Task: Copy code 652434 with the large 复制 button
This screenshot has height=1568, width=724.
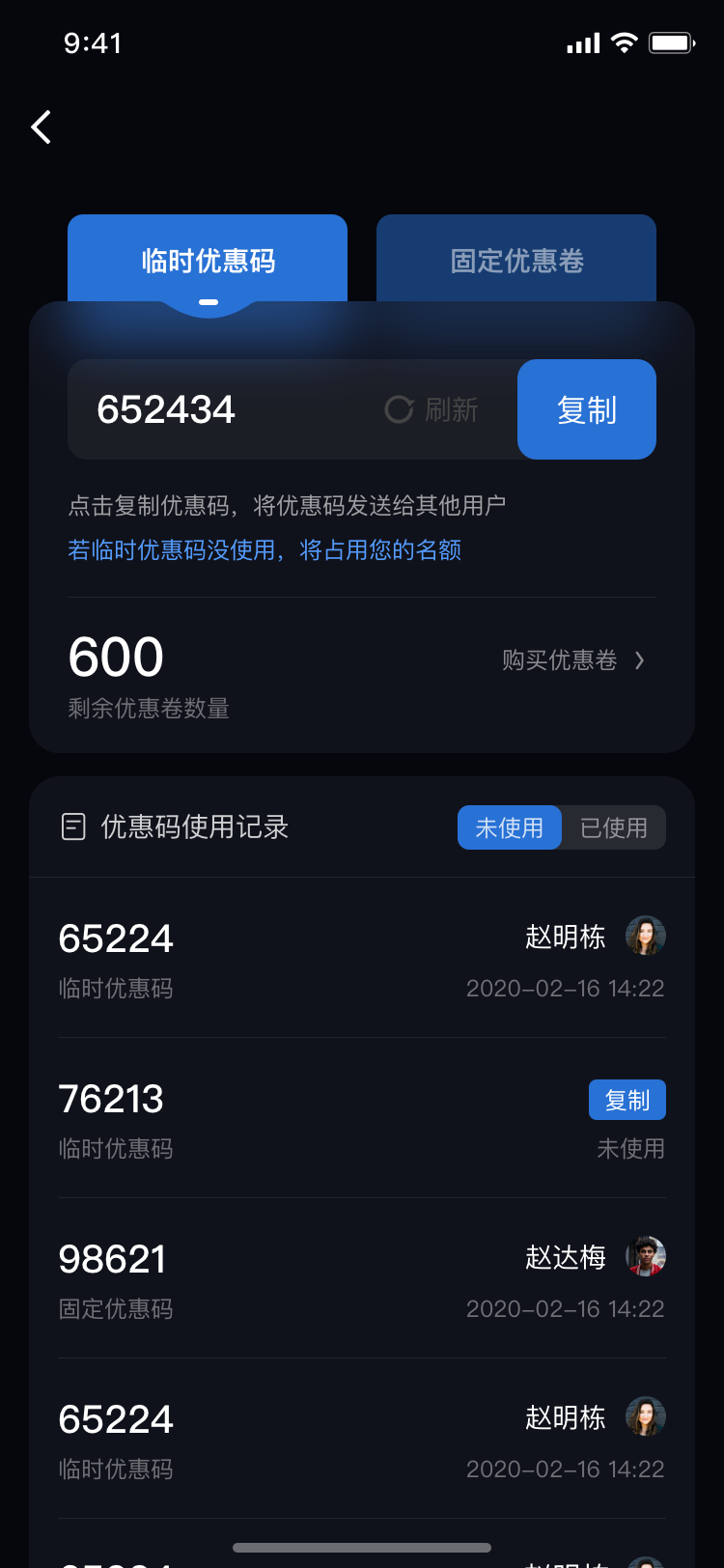Action: [x=587, y=409]
